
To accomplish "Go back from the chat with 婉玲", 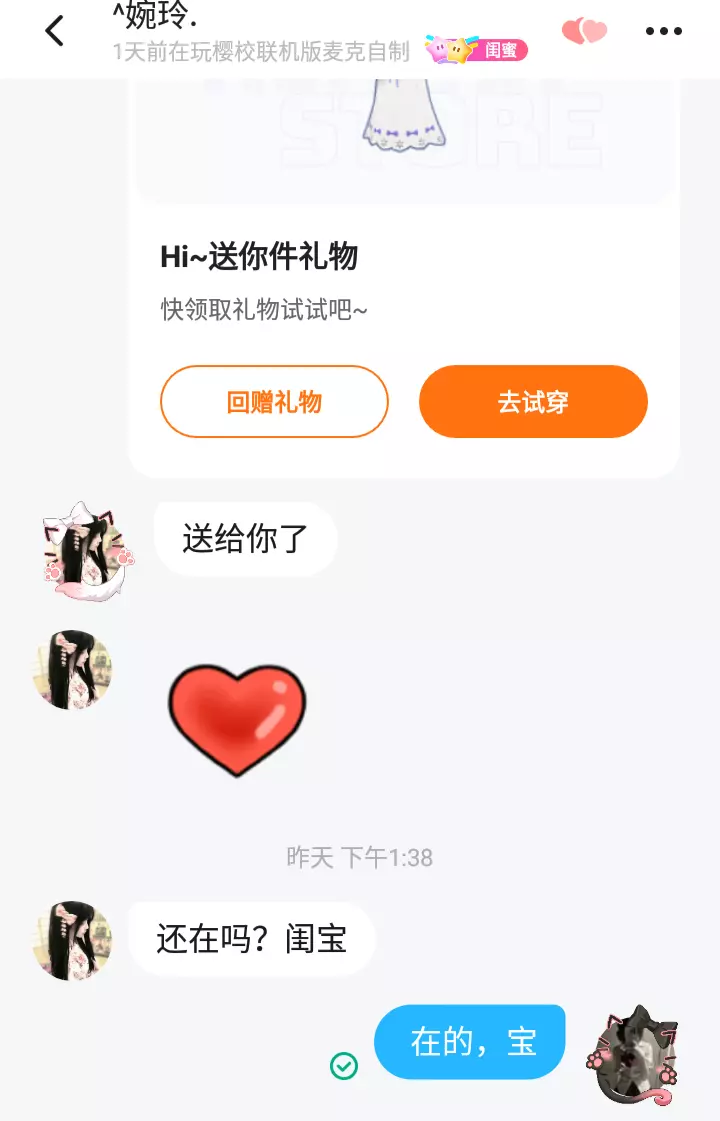I will pyautogui.click(x=55, y=32).
